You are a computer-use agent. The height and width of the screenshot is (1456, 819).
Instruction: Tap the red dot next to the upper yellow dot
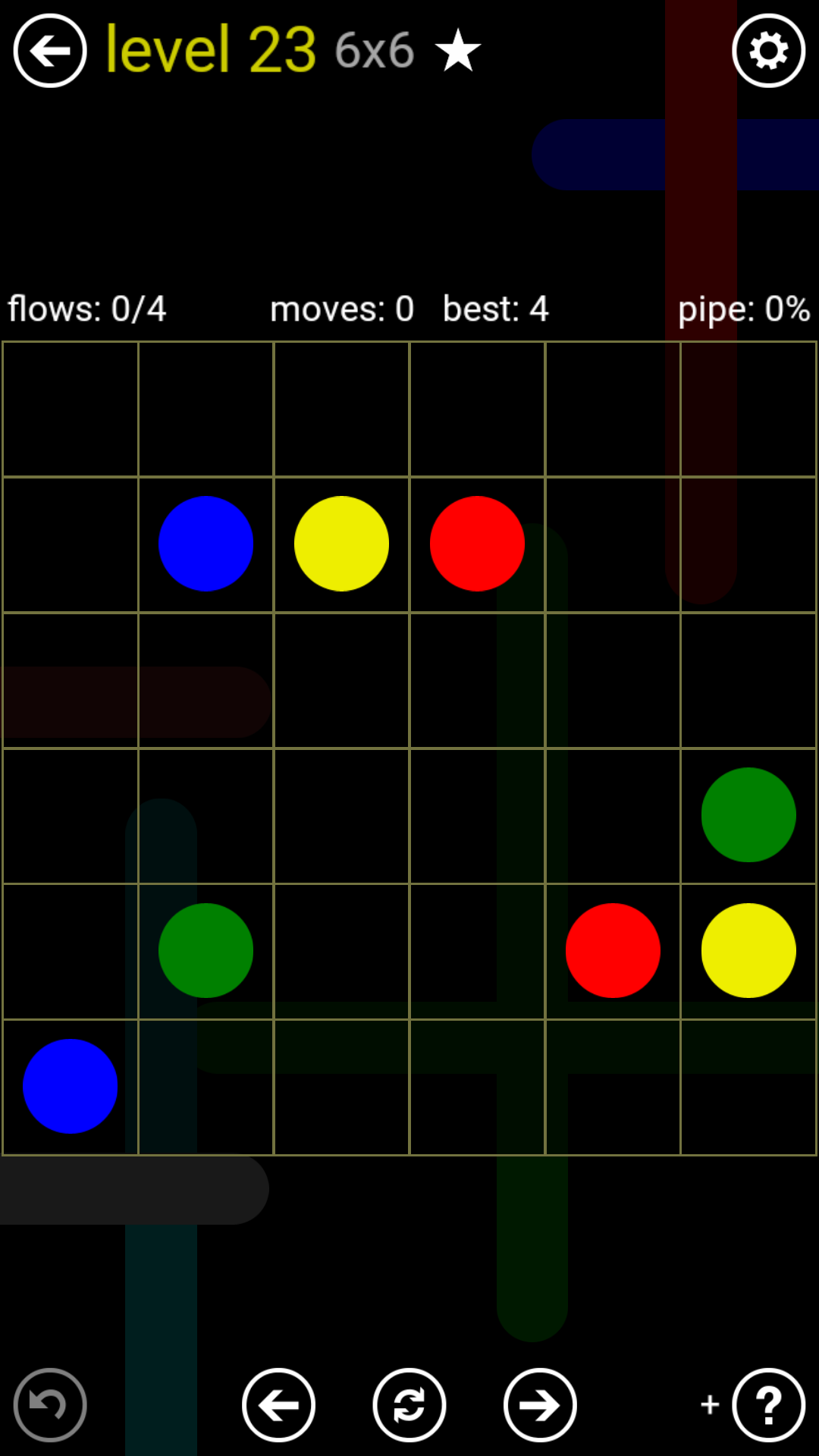tap(477, 544)
